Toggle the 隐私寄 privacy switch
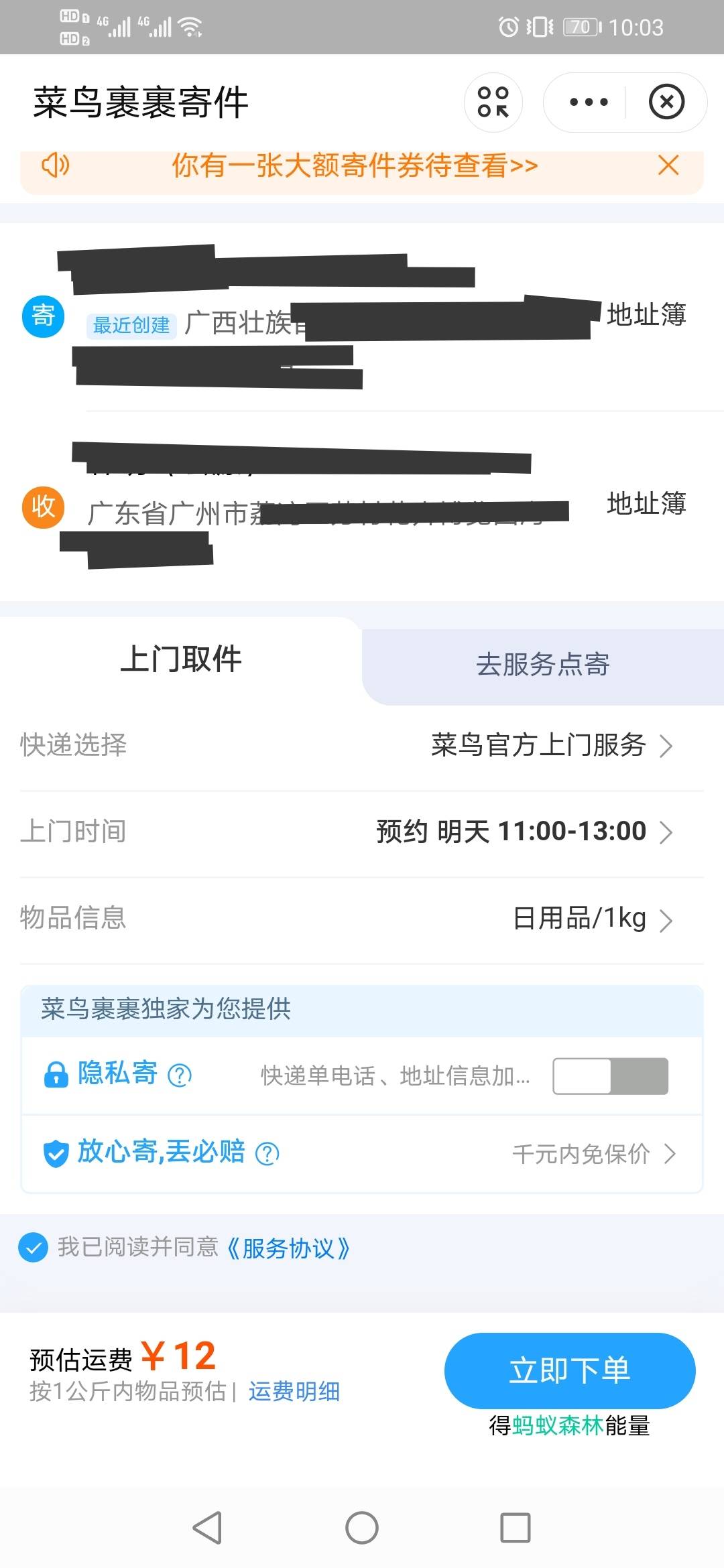Screen dimensions: 724x1568 [610, 1076]
